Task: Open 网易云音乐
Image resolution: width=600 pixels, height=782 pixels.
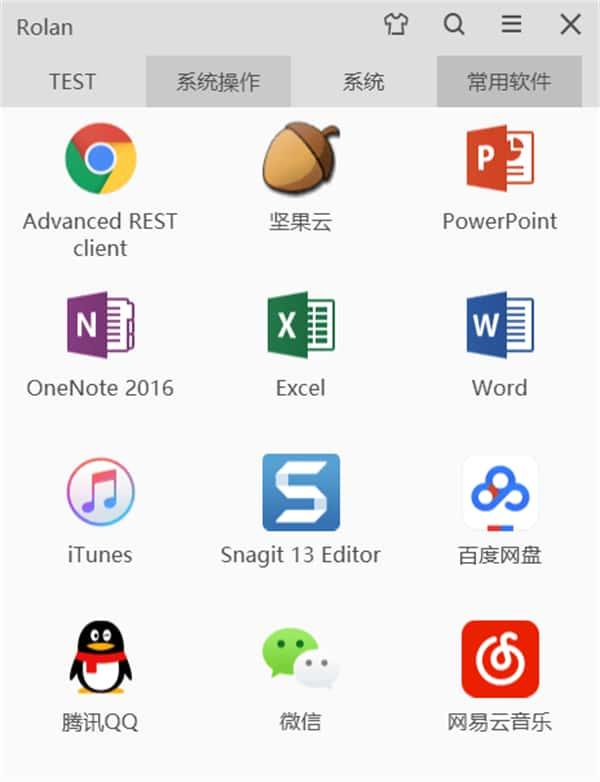Action: point(500,658)
